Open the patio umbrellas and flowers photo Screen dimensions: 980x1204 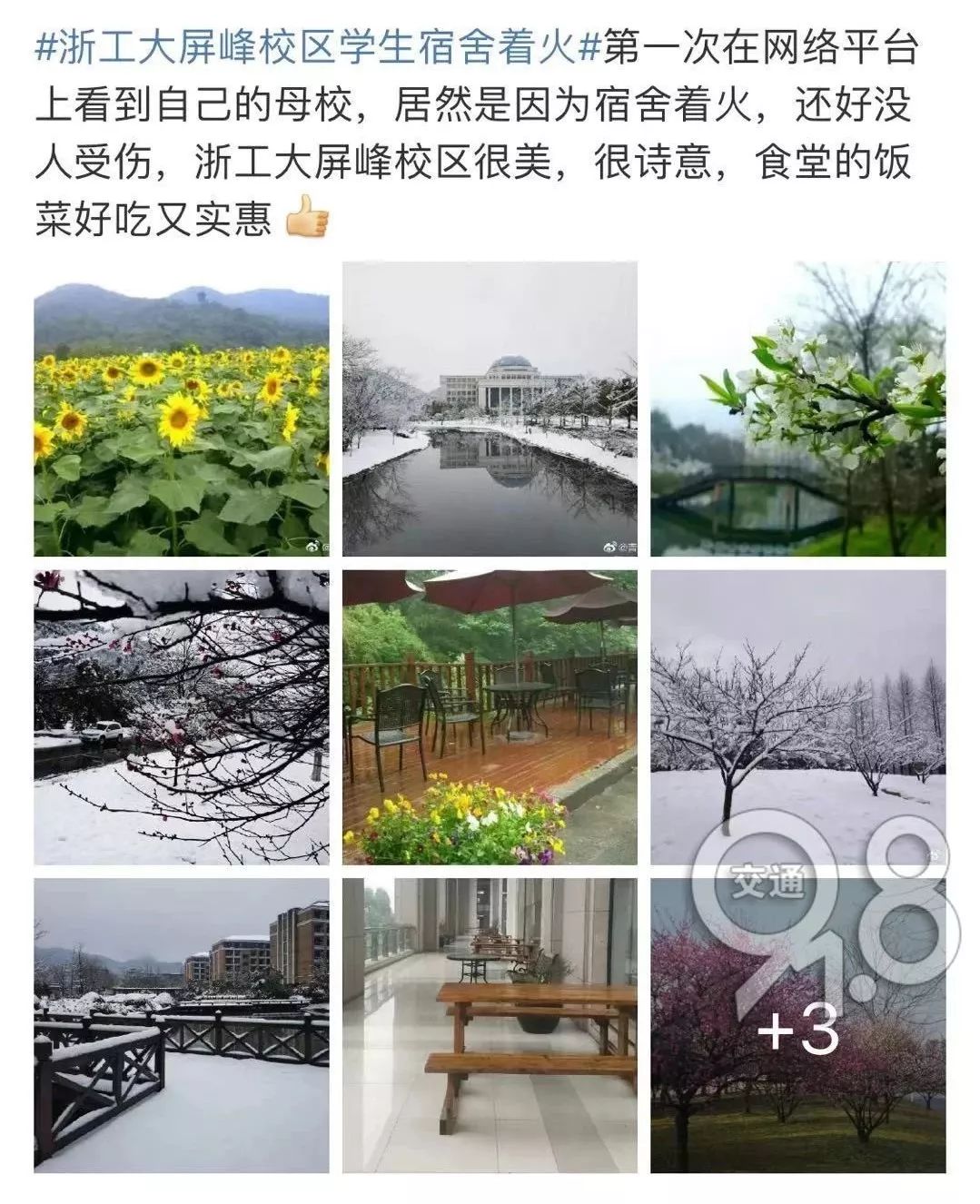tap(490, 717)
